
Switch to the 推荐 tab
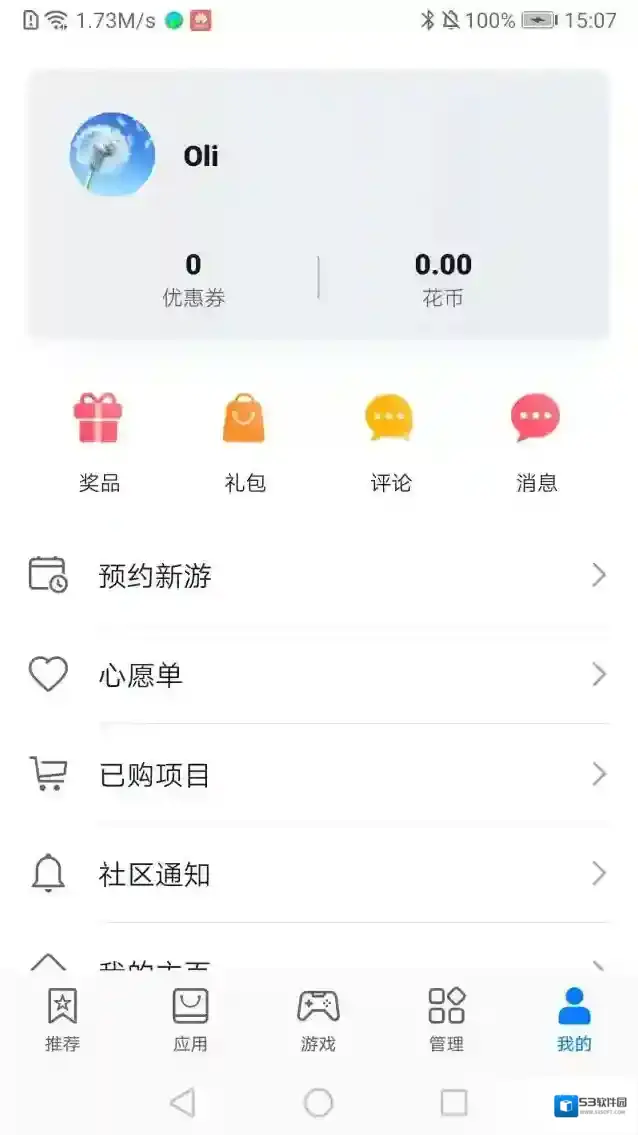[x=62, y=1020]
